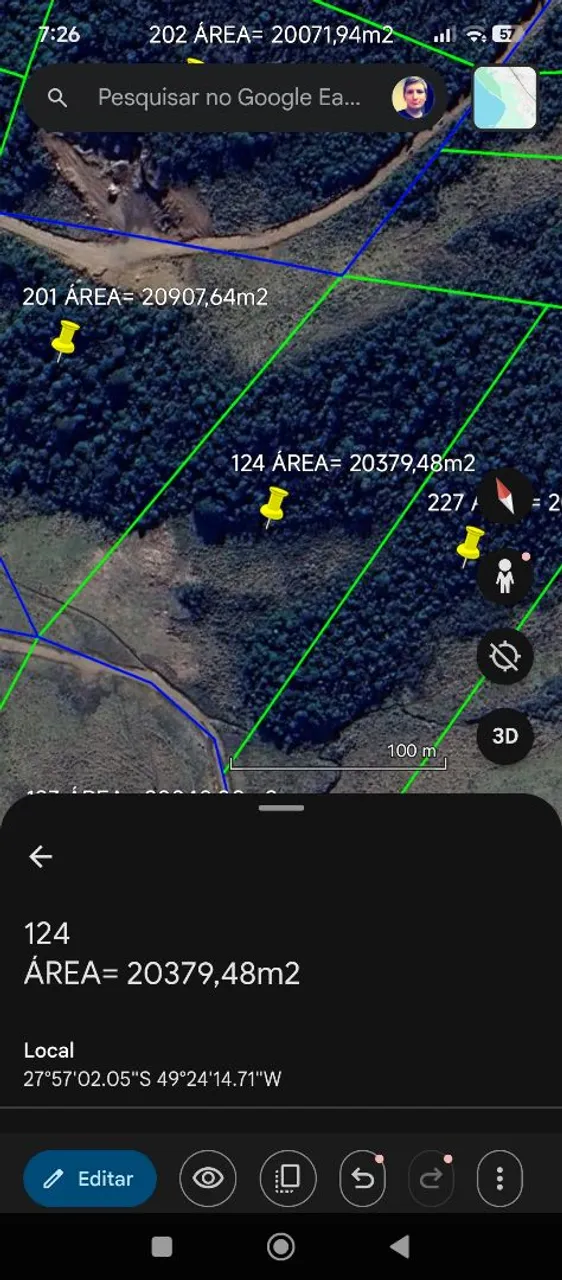Tap the my location button
The image size is (562, 1280).
[x=505, y=657]
